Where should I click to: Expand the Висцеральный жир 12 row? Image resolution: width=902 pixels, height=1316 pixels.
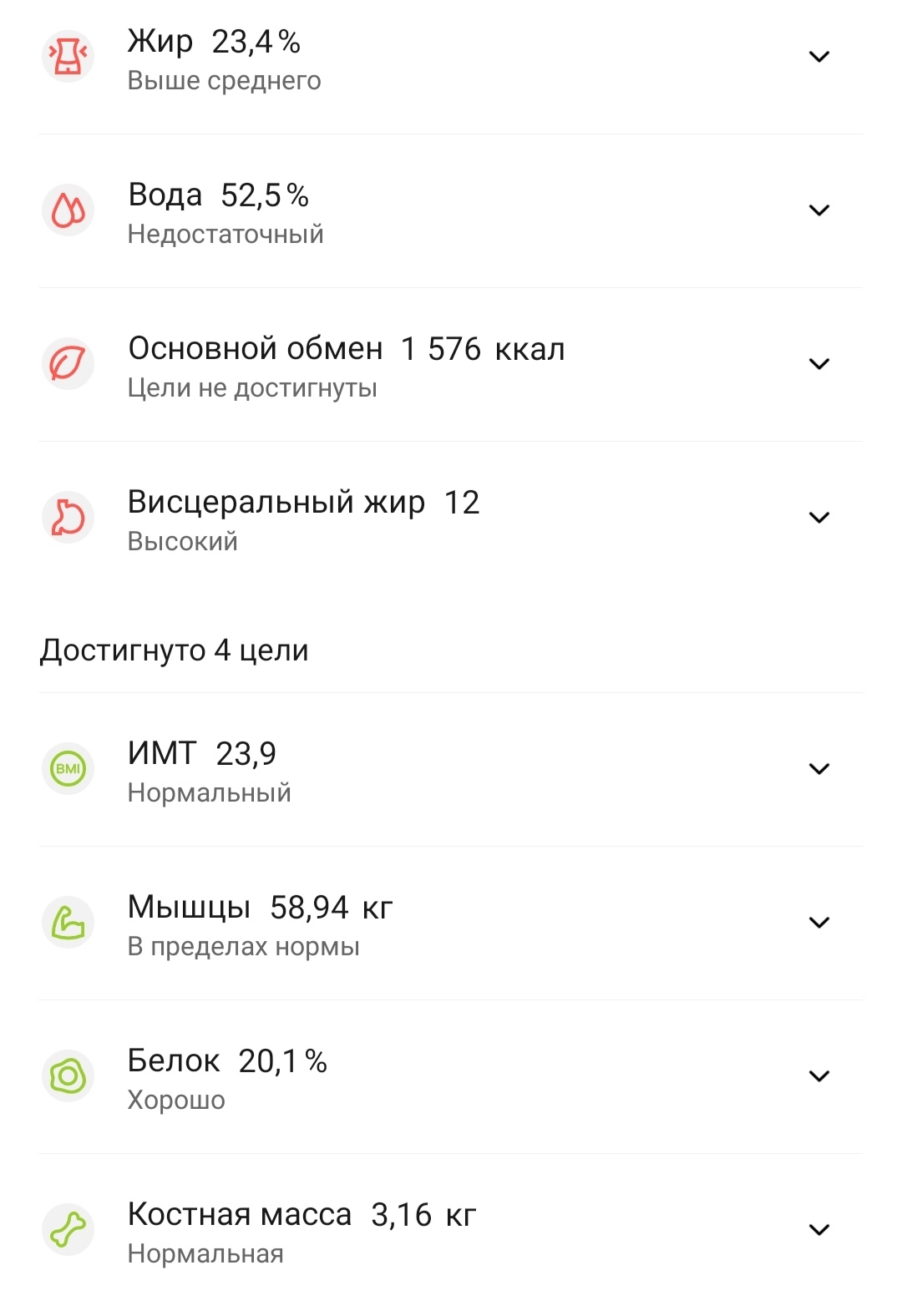click(821, 516)
